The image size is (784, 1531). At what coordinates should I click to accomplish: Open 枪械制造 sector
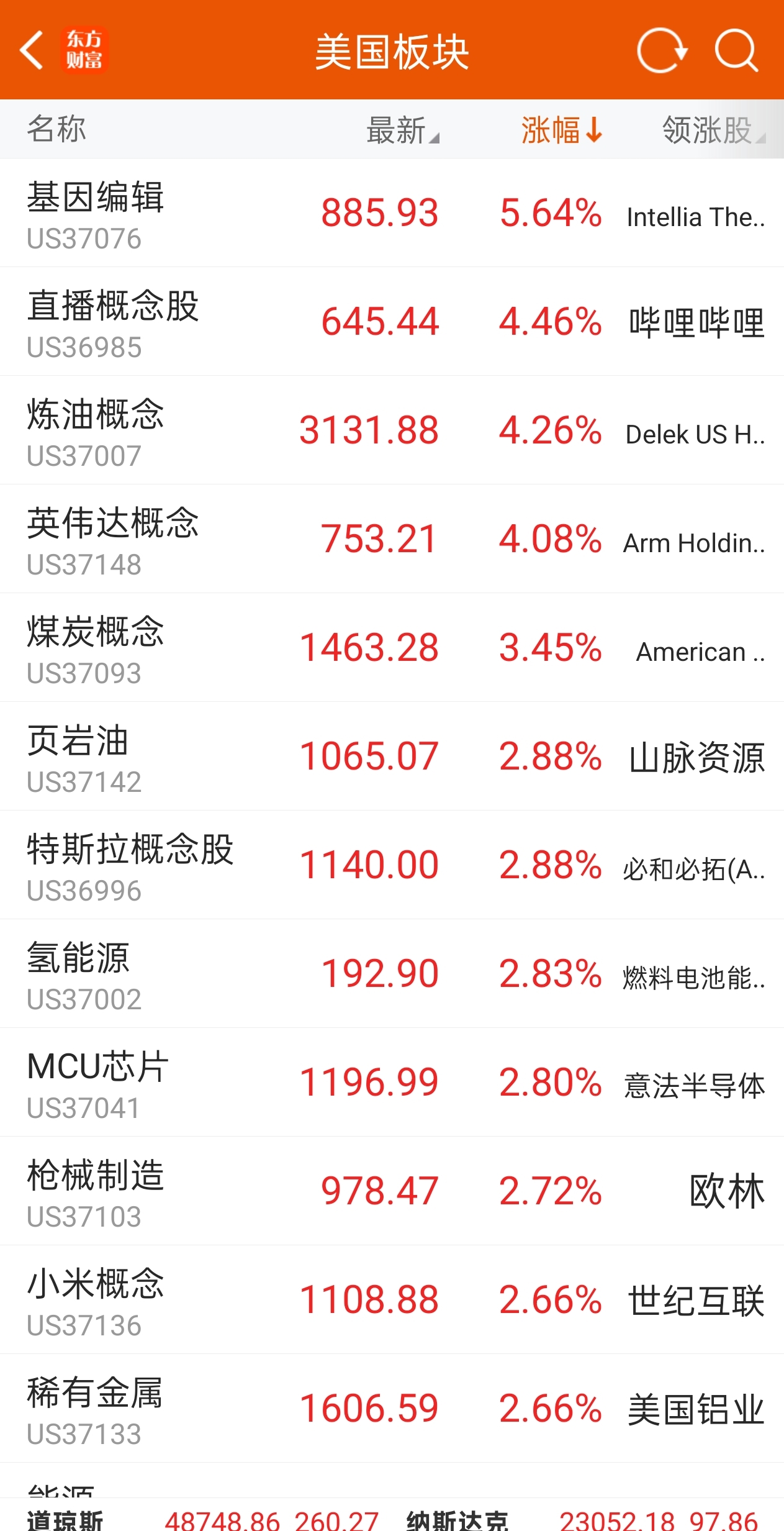click(x=392, y=1191)
